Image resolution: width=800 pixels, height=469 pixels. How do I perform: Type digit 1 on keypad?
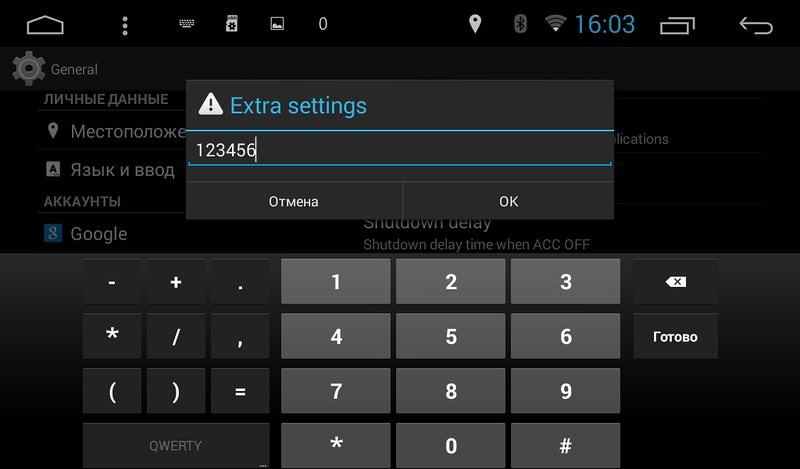point(336,282)
